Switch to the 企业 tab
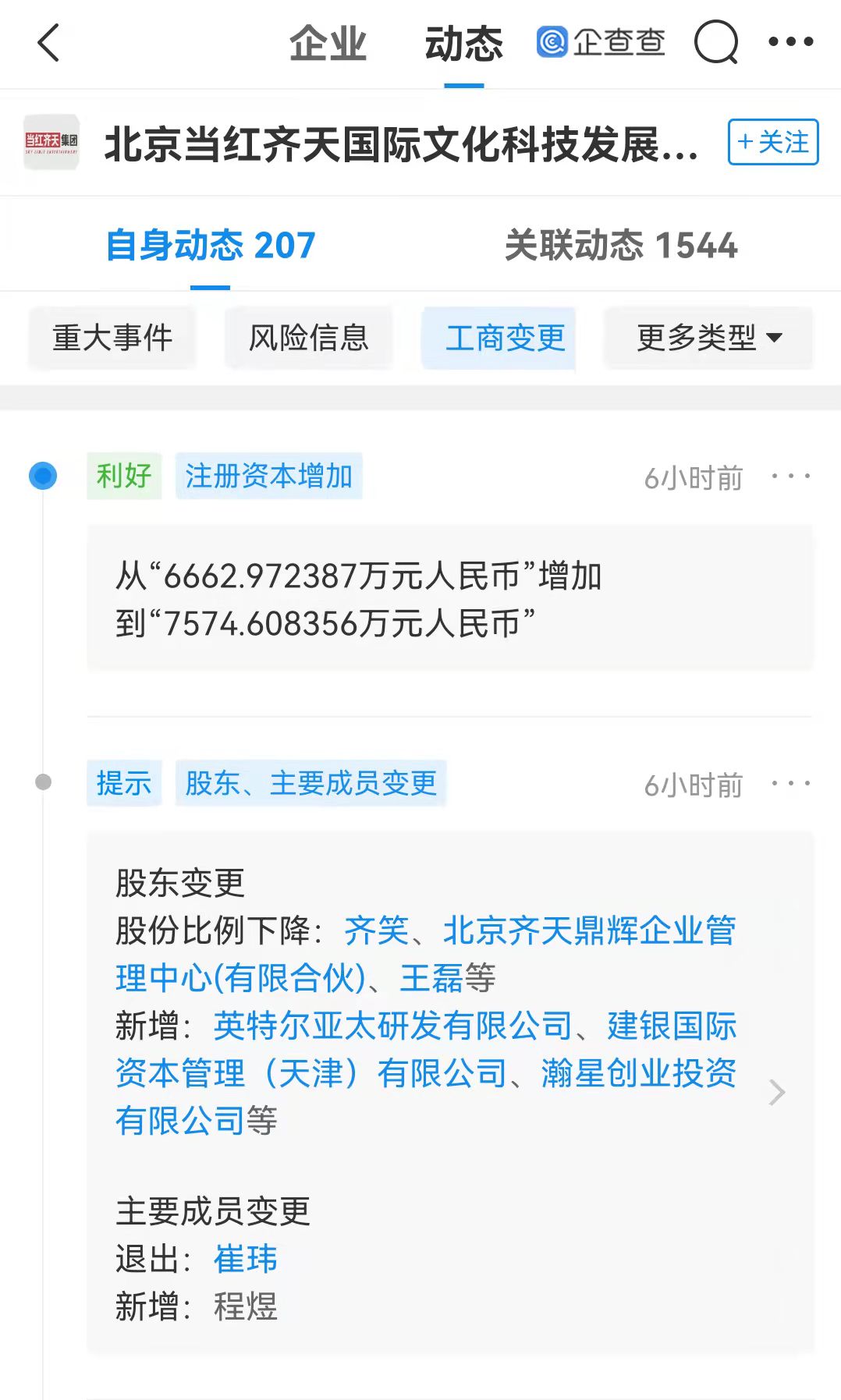Screen dimensions: 841x1400 328,44
